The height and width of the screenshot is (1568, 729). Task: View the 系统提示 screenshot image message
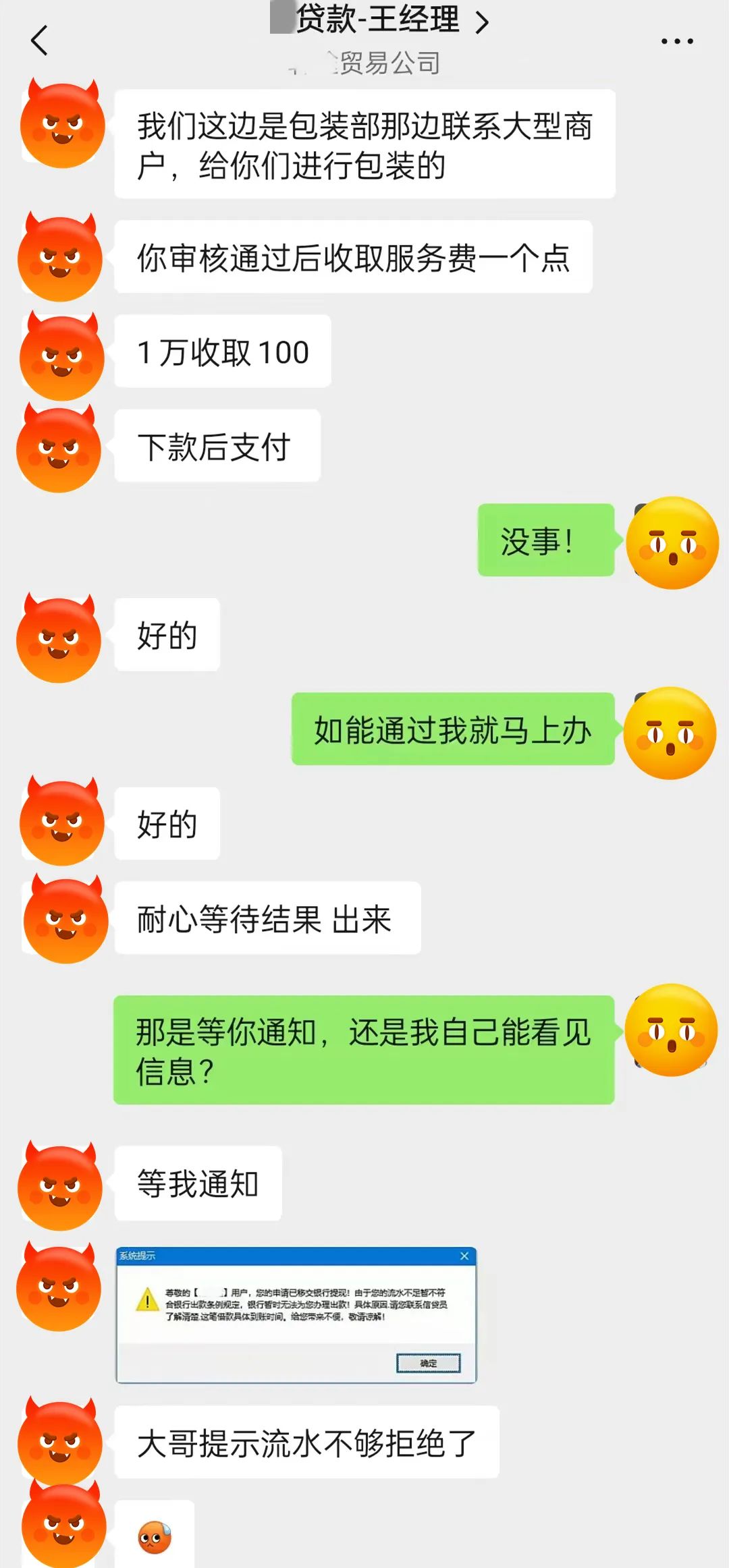pos(296,1314)
